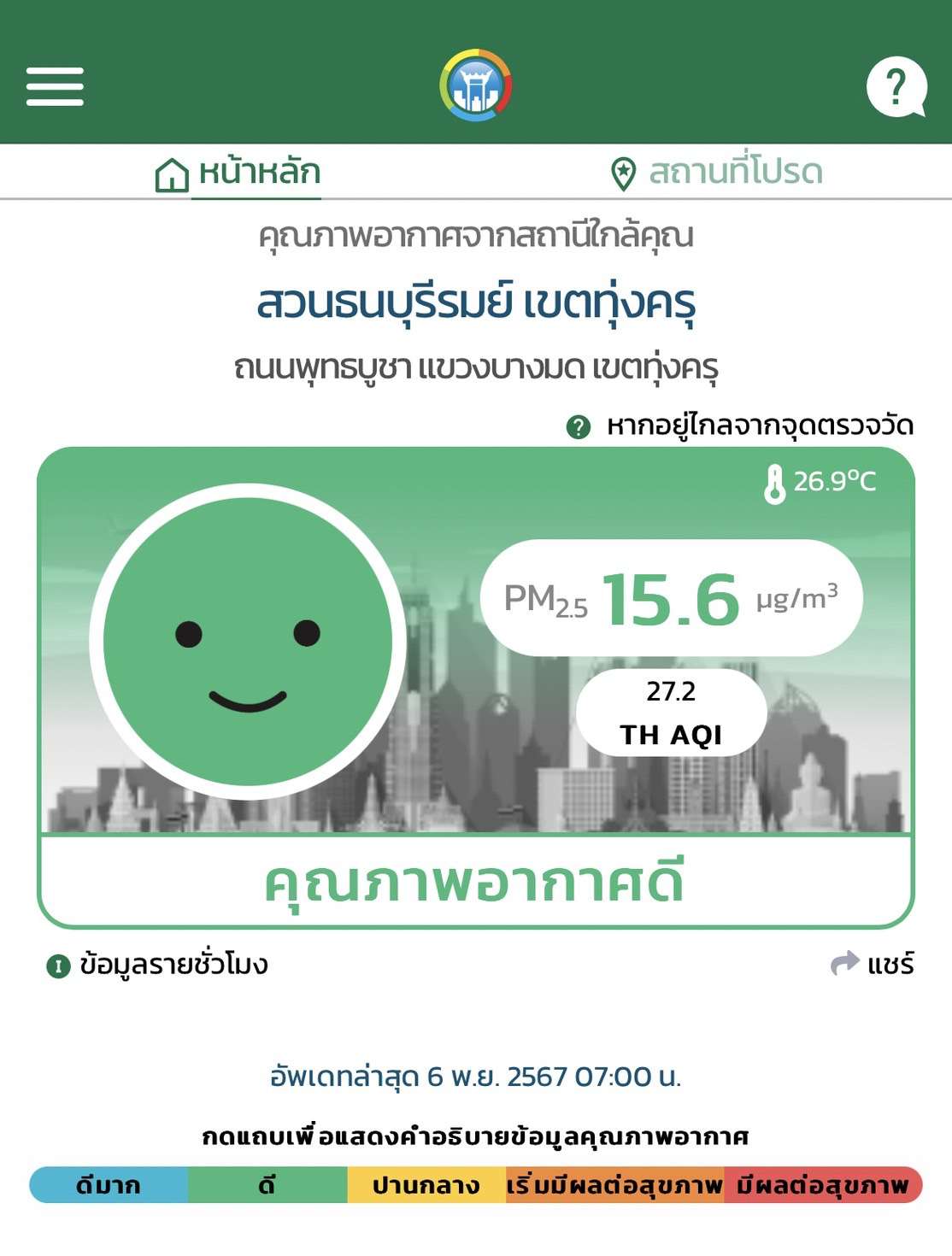Switch to the หน้าหลัก tab
Image resolution: width=952 pixels, height=1256 pixels.
coord(238,173)
